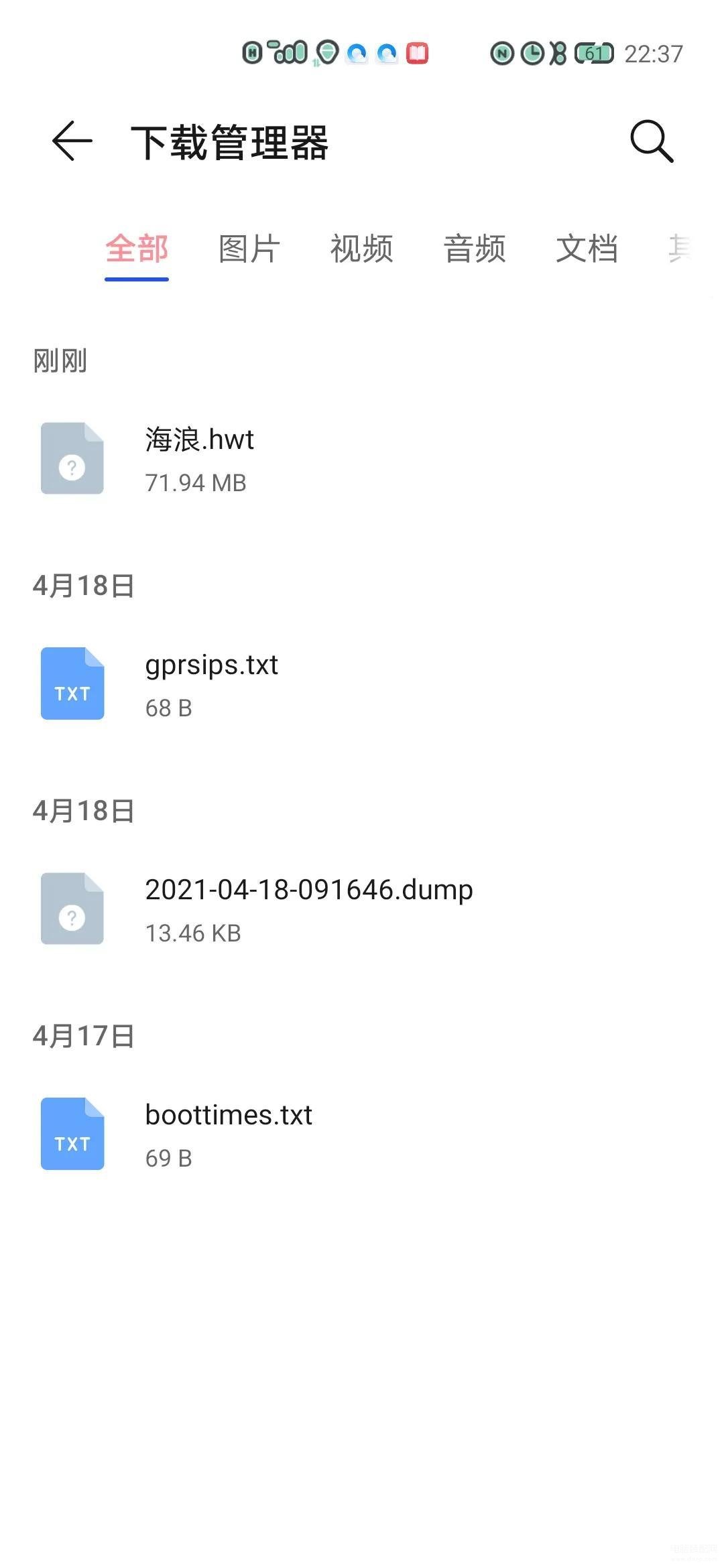Show the 音频 tab
This screenshot has width=724, height=1568.
click(475, 249)
